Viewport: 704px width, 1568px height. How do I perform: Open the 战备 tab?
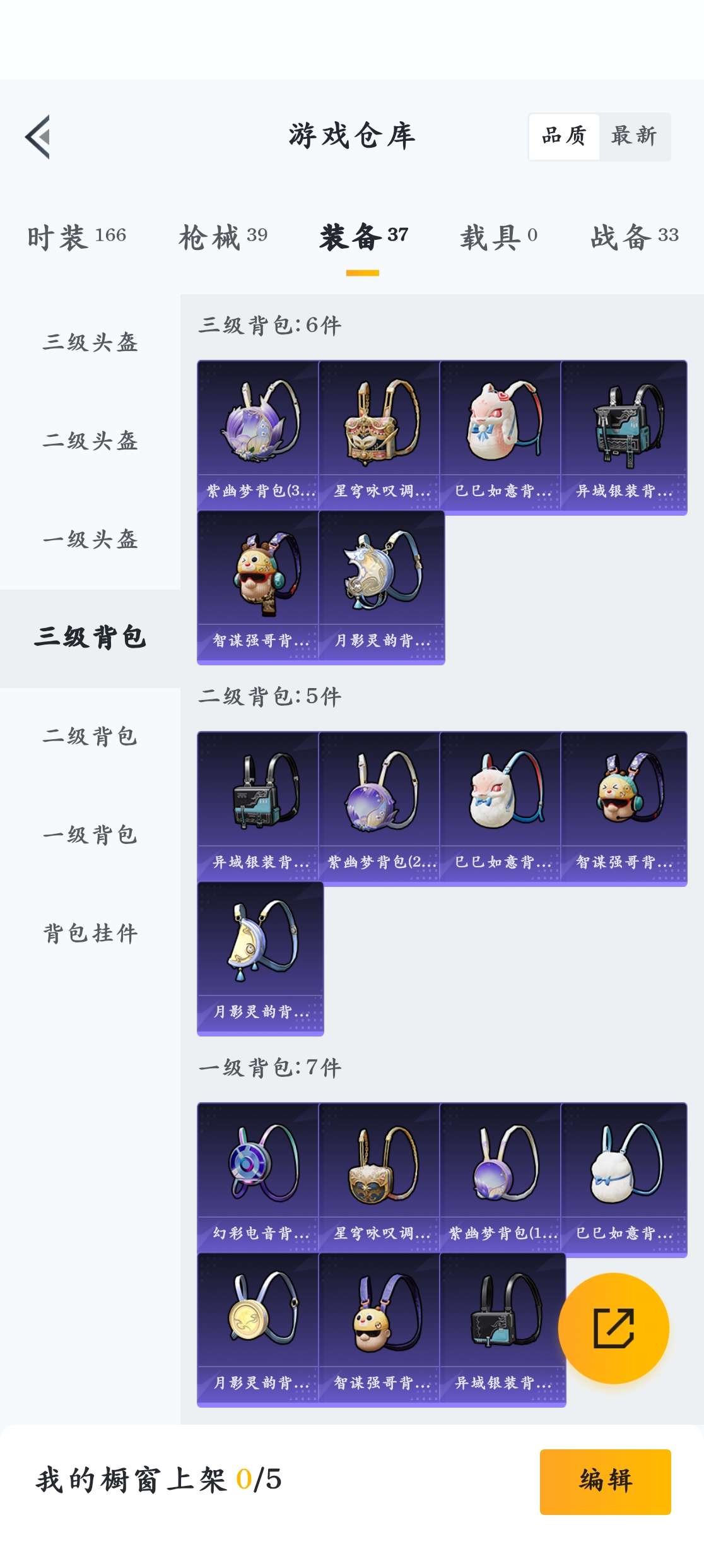(x=634, y=237)
